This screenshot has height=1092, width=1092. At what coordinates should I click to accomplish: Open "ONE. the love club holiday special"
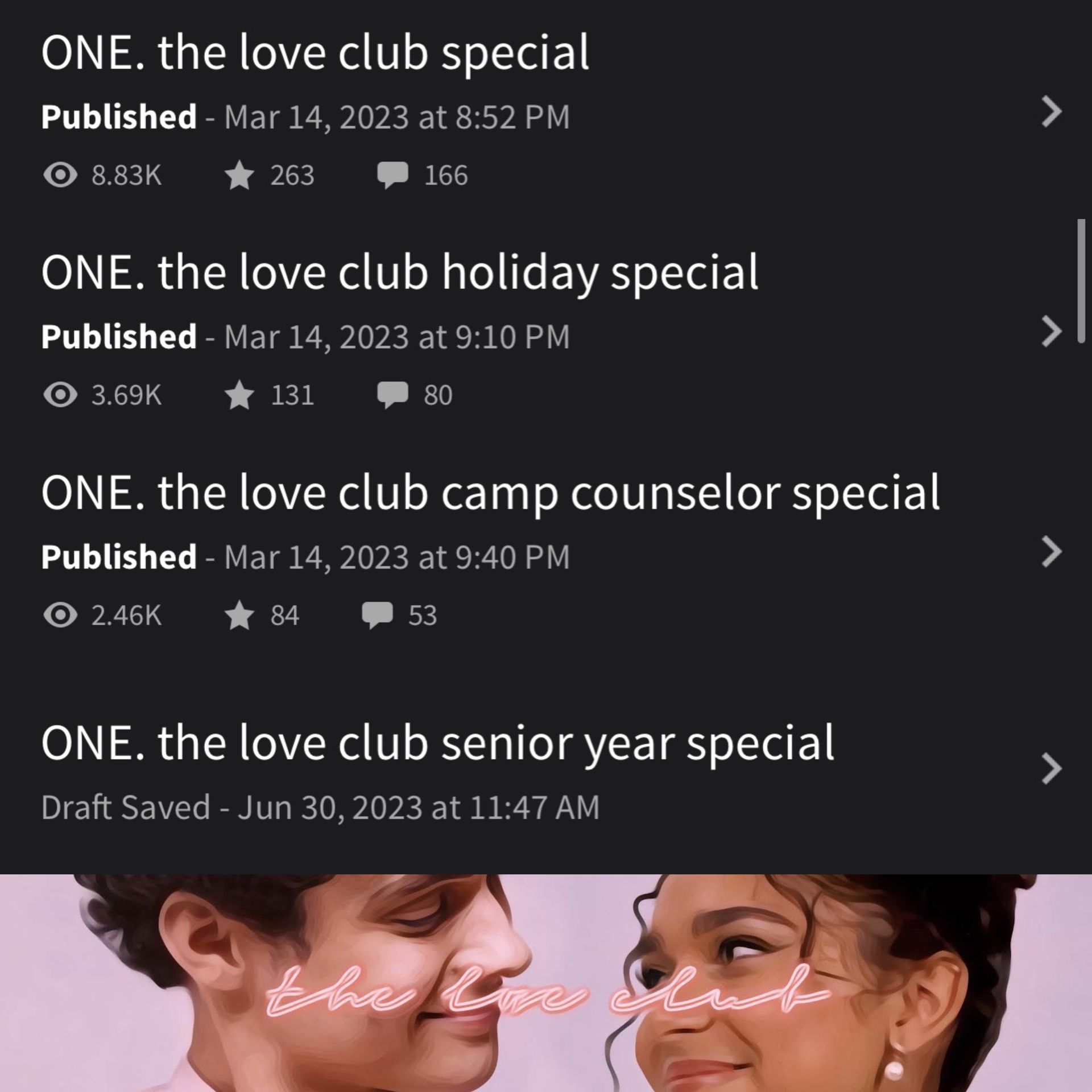click(399, 274)
